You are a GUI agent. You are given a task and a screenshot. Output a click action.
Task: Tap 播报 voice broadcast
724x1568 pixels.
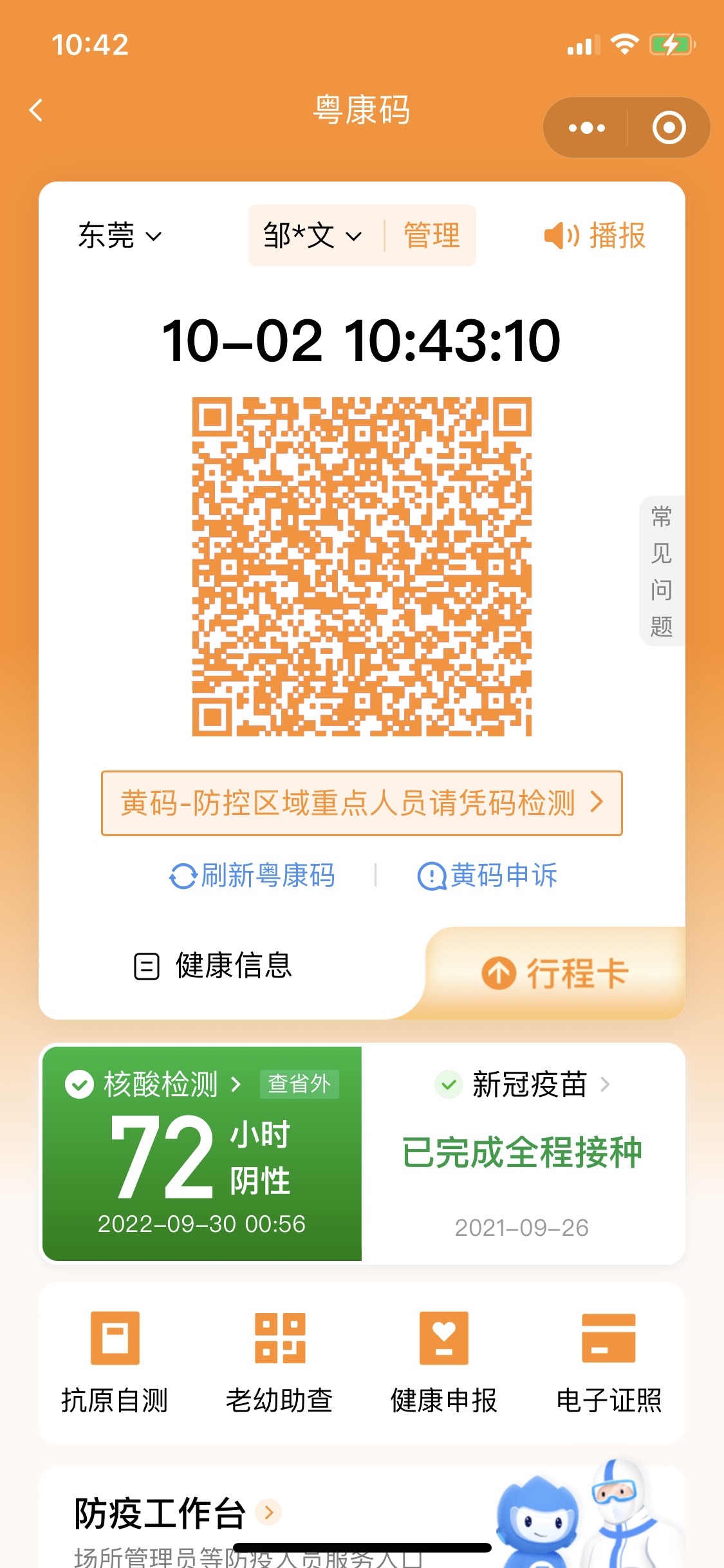tap(595, 235)
